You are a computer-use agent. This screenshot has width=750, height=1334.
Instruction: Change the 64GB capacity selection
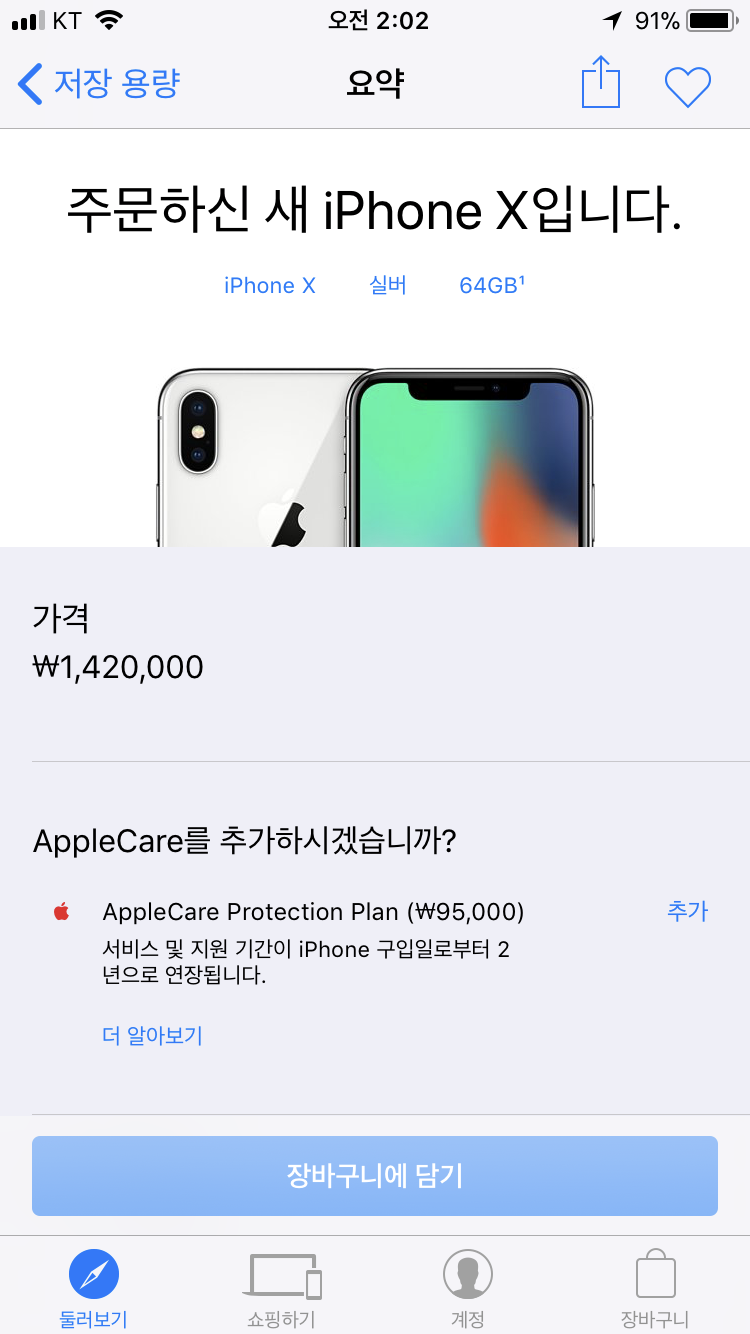click(492, 286)
